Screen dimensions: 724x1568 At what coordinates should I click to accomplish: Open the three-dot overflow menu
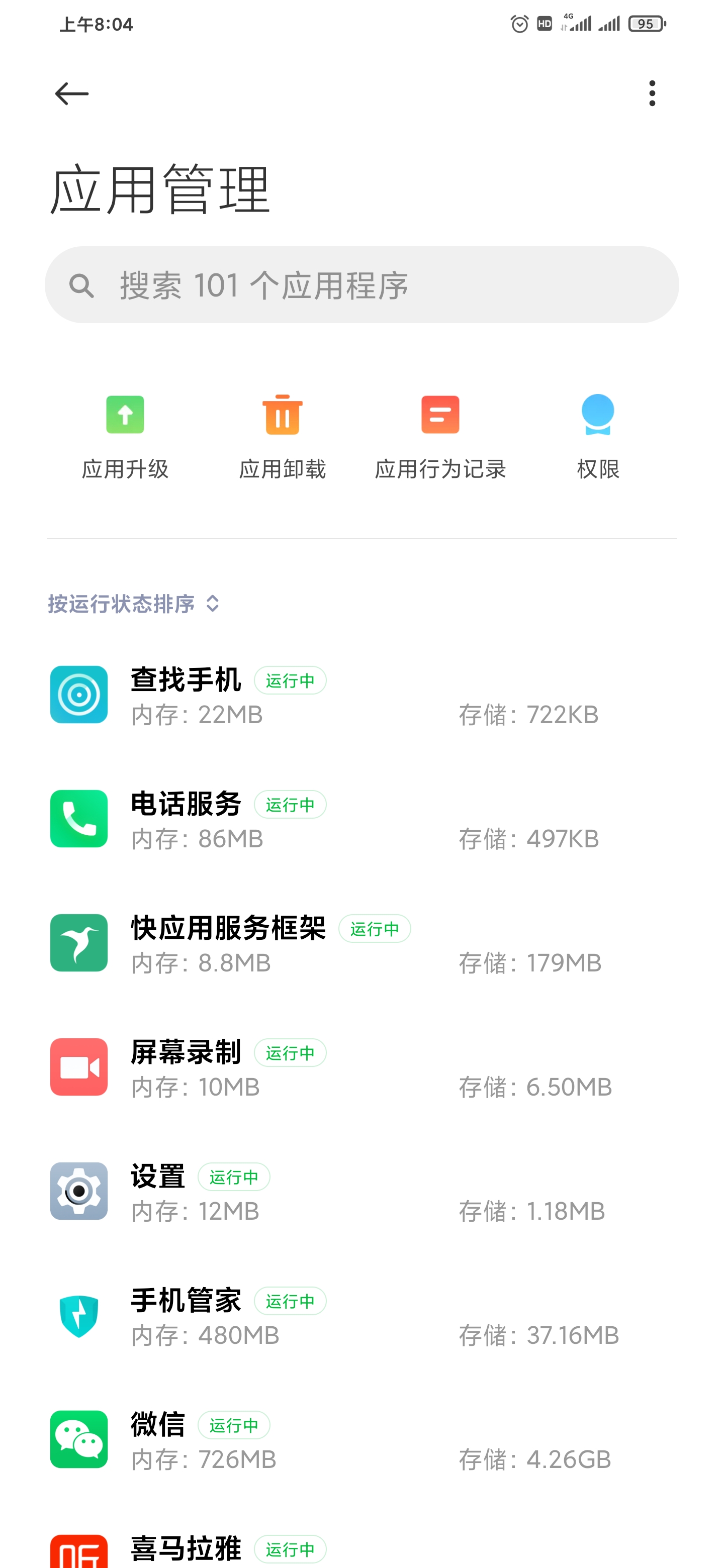[x=652, y=94]
